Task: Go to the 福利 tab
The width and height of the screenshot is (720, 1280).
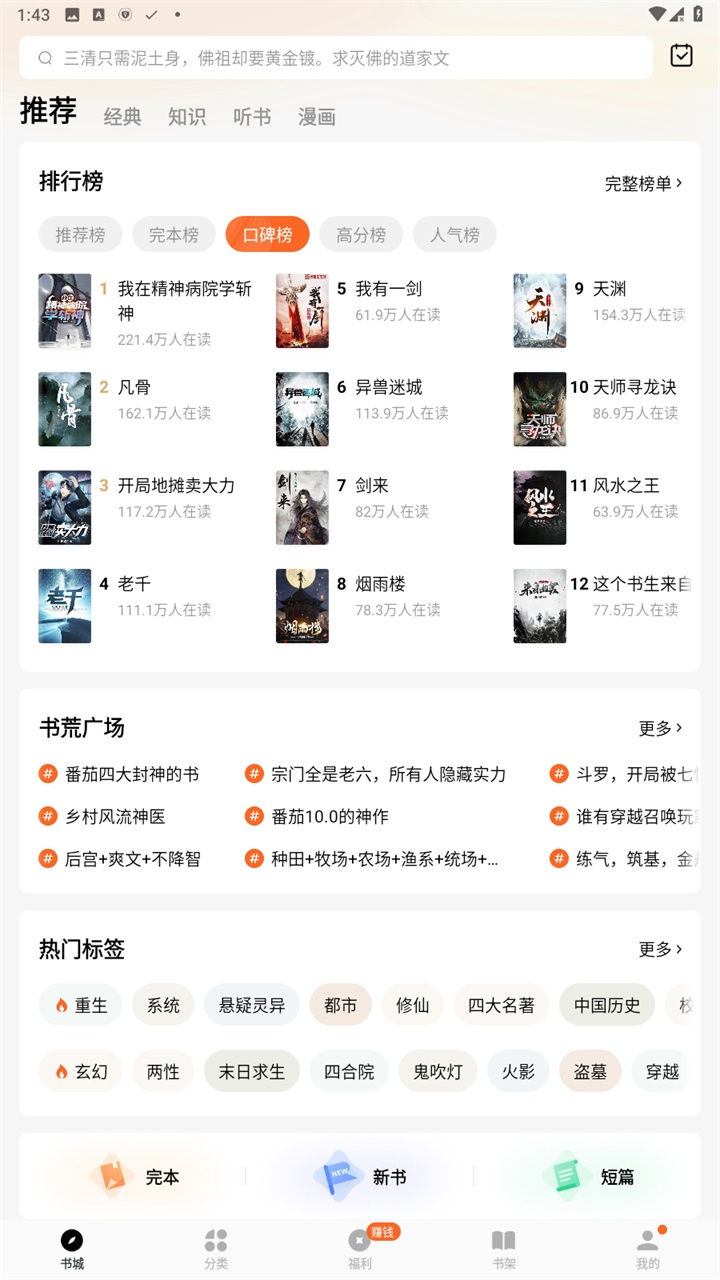Action: click(360, 1248)
